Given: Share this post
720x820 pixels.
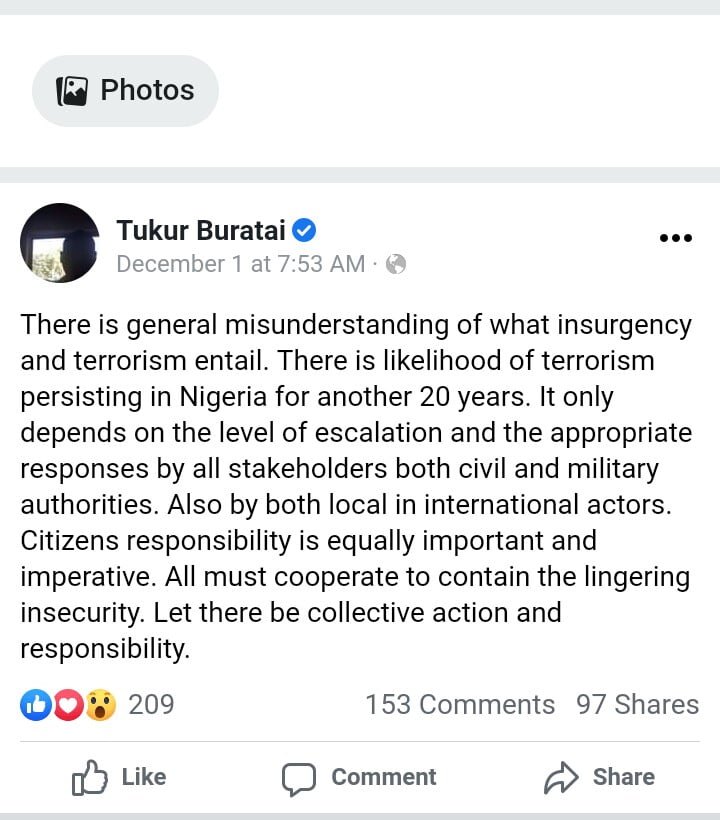Looking at the screenshot, I should pos(601,777).
